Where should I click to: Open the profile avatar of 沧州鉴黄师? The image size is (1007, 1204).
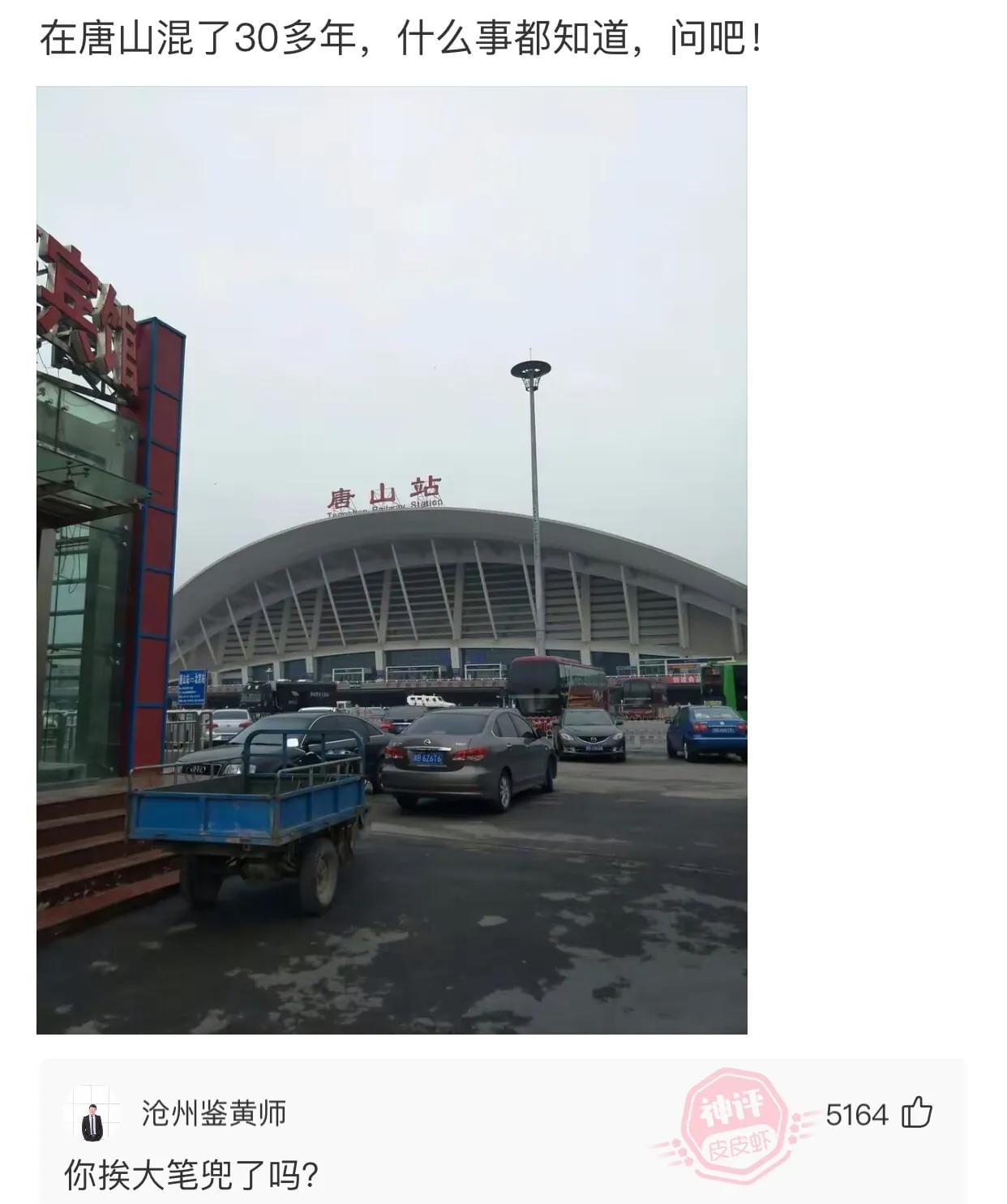point(92,1113)
